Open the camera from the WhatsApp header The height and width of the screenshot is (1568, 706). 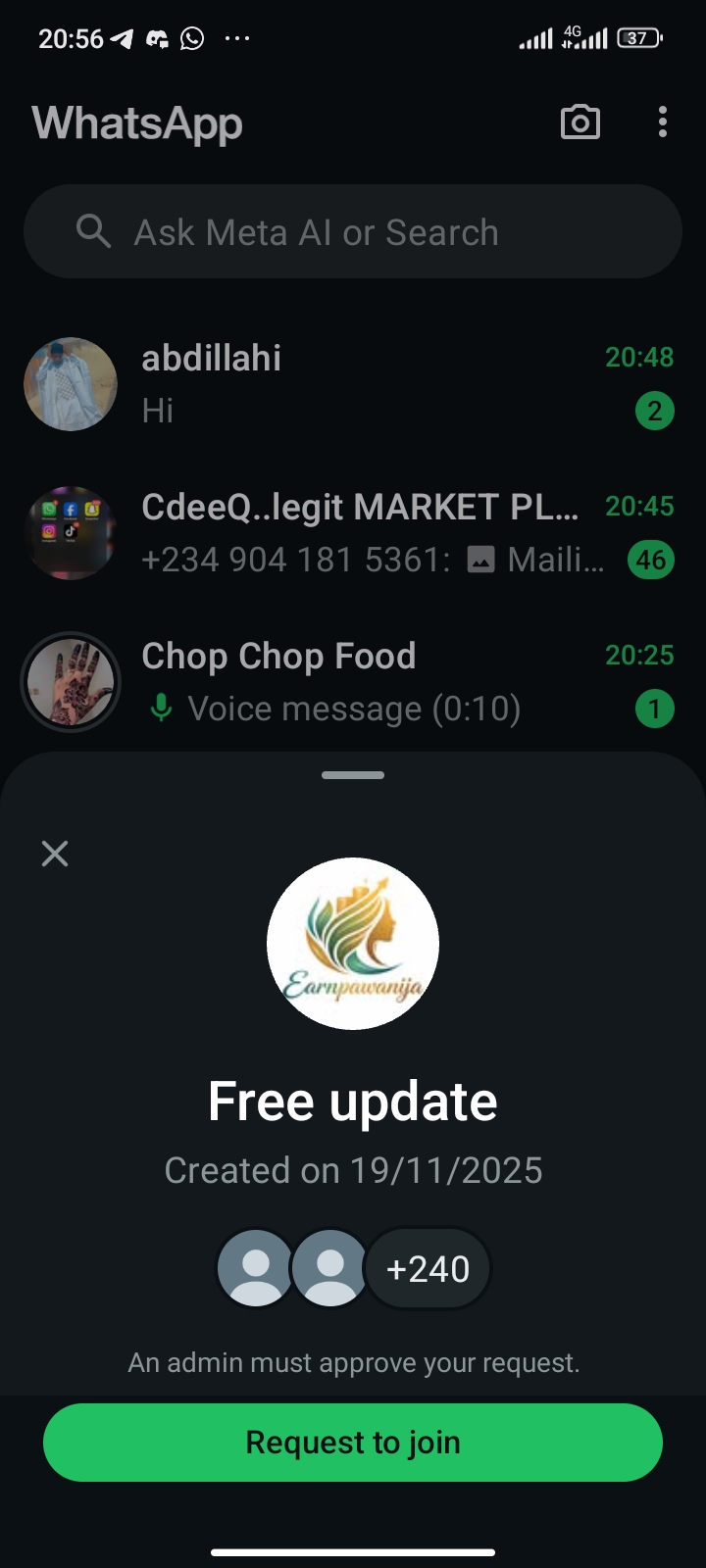[580, 122]
